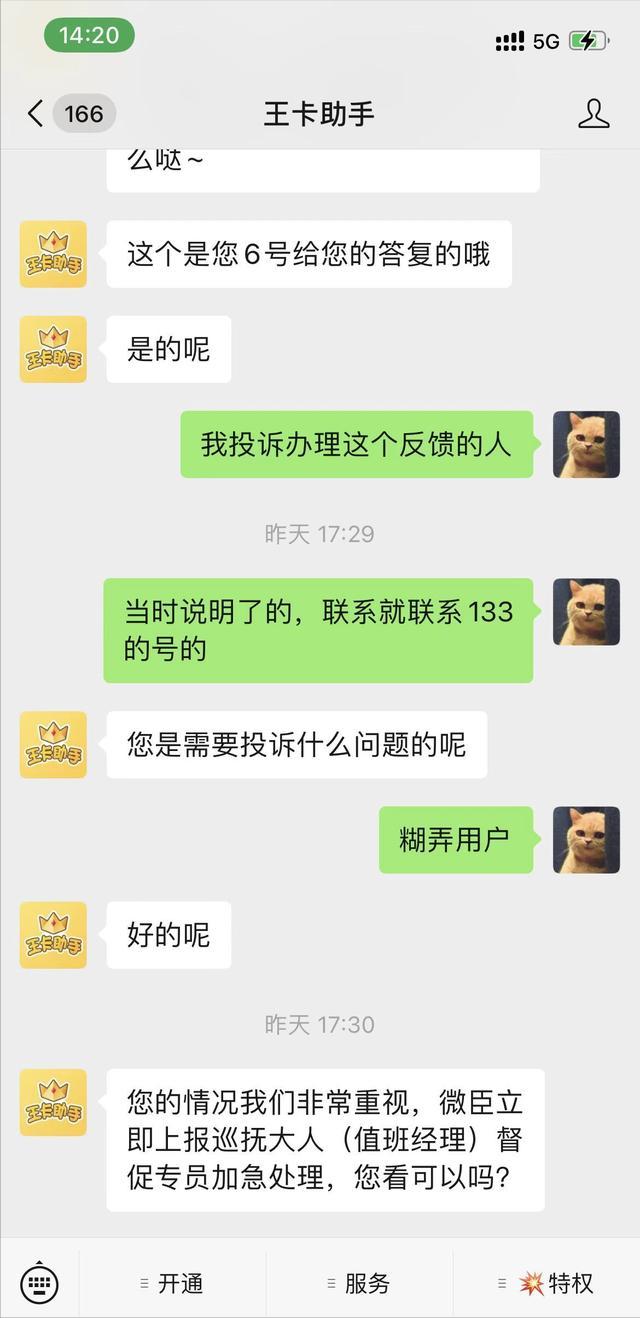640x1318 pixels.
Task: Expand the 服务 menu
Action: (359, 1283)
